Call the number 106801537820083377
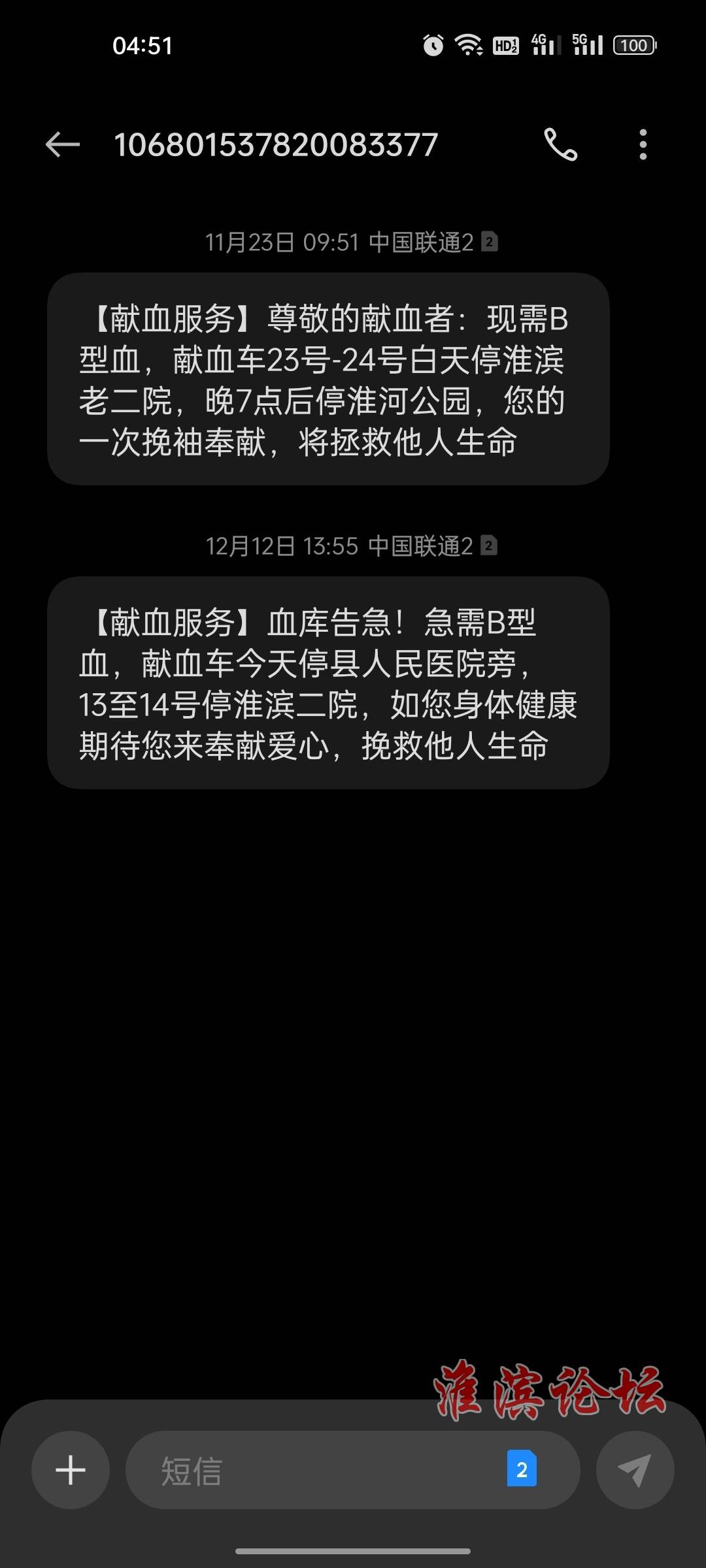The height and width of the screenshot is (1568, 706). [561, 144]
